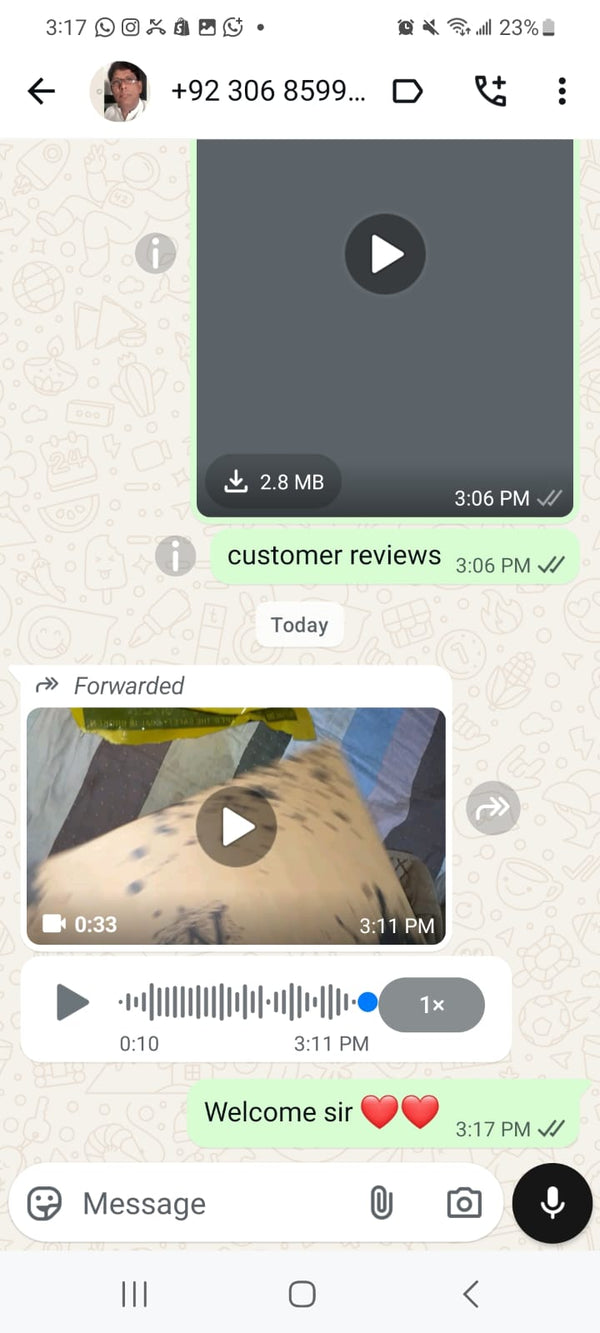Attach a file with the paperclip
Image resolution: width=600 pixels, height=1333 pixels.
(381, 1203)
